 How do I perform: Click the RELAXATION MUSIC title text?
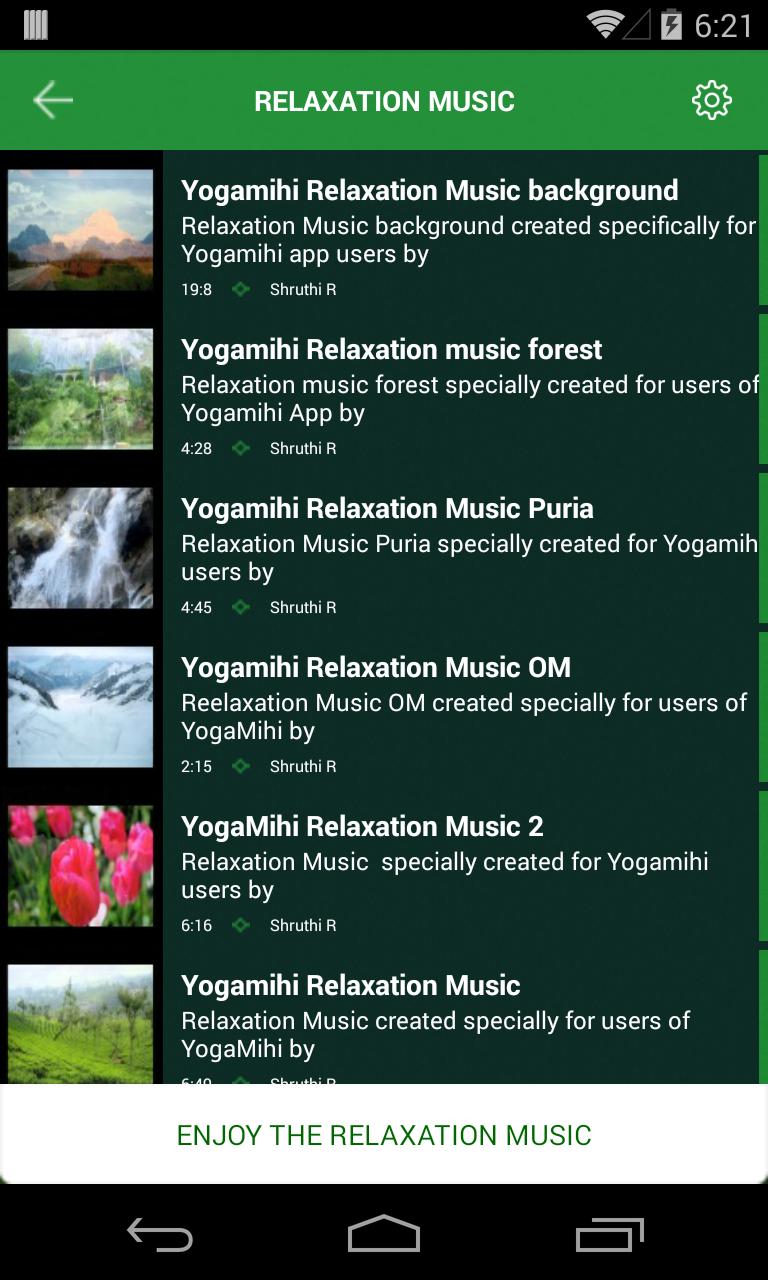click(x=383, y=99)
